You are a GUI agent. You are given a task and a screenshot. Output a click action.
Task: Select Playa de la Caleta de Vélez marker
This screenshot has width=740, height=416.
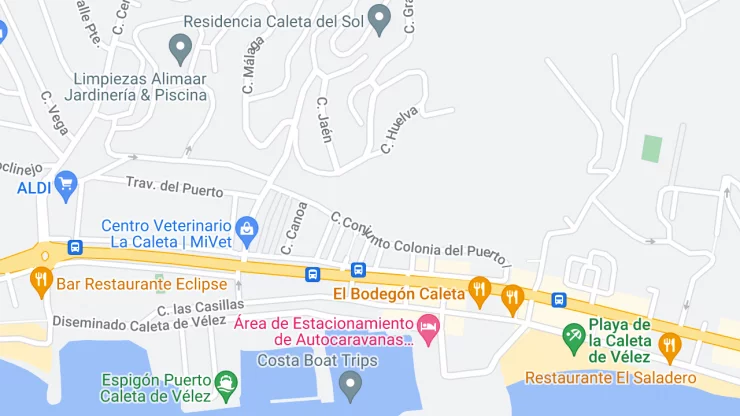pyautogui.click(x=574, y=338)
